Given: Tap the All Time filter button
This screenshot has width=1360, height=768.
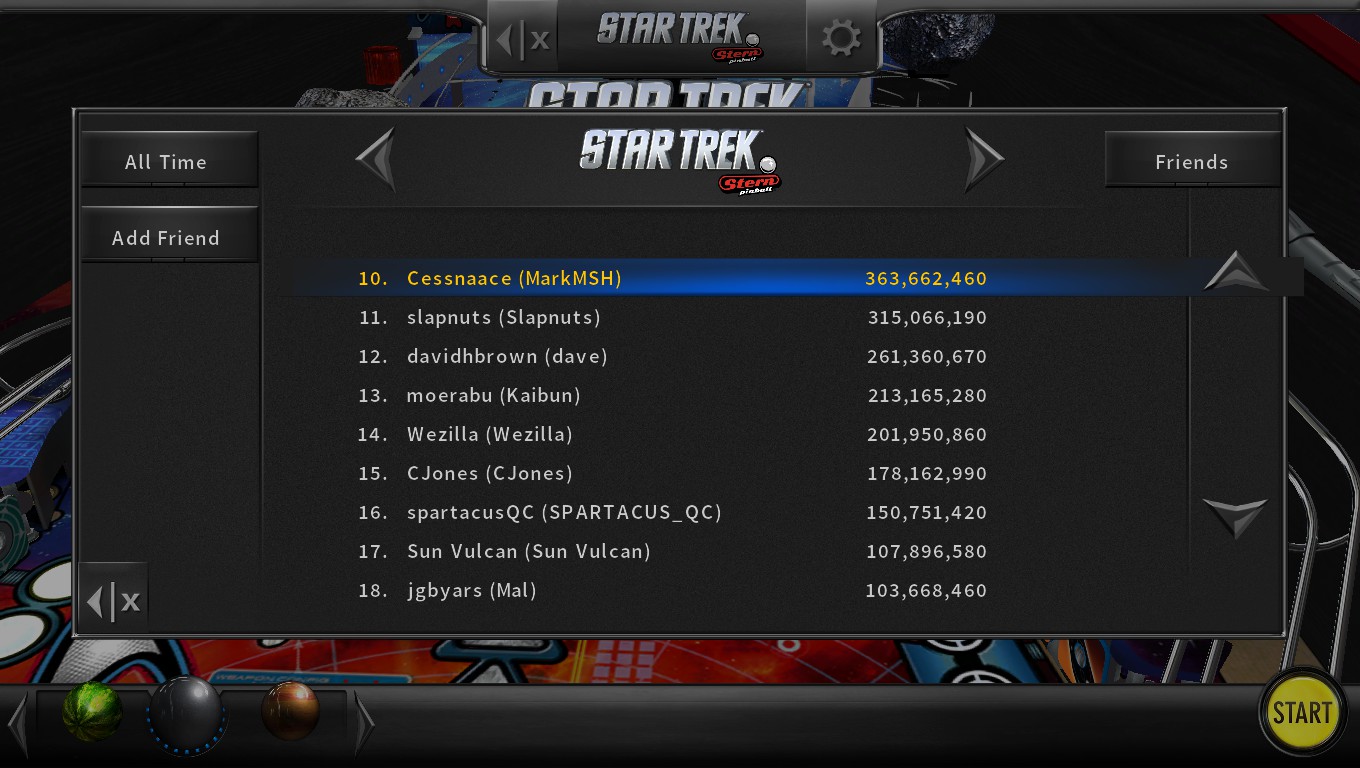Looking at the screenshot, I should [x=167, y=161].
